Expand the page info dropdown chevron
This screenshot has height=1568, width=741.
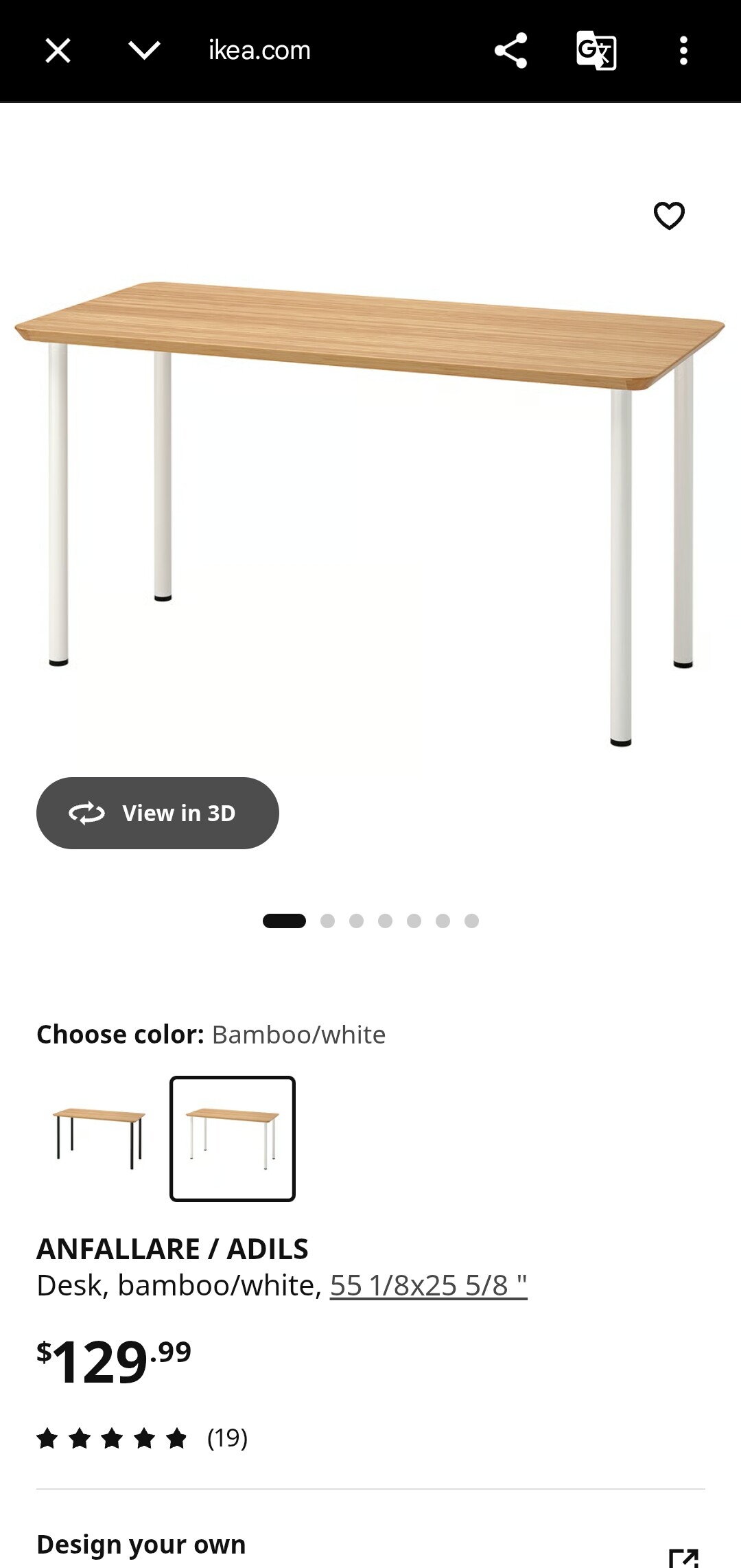coord(144,51)
